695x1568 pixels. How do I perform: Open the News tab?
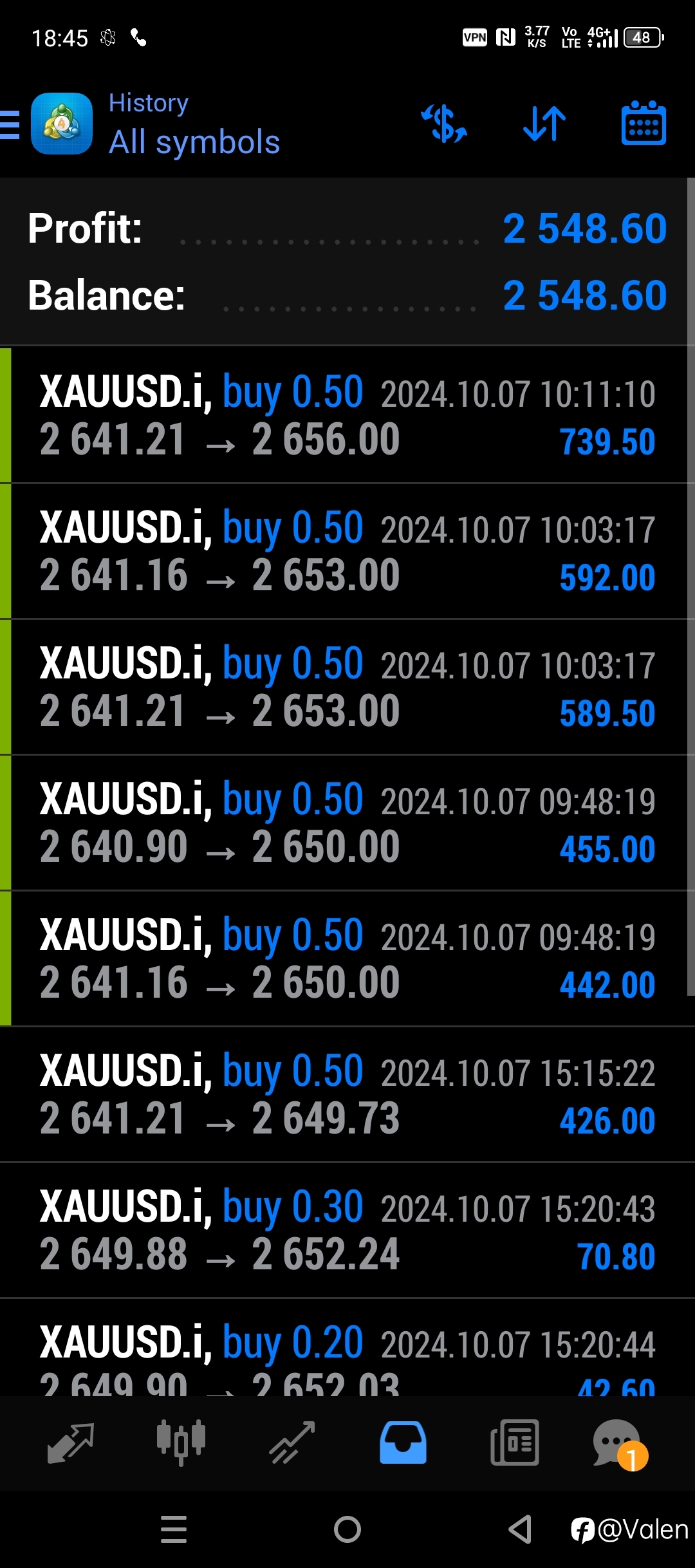pyautogui.click(x=515, y=1442)
